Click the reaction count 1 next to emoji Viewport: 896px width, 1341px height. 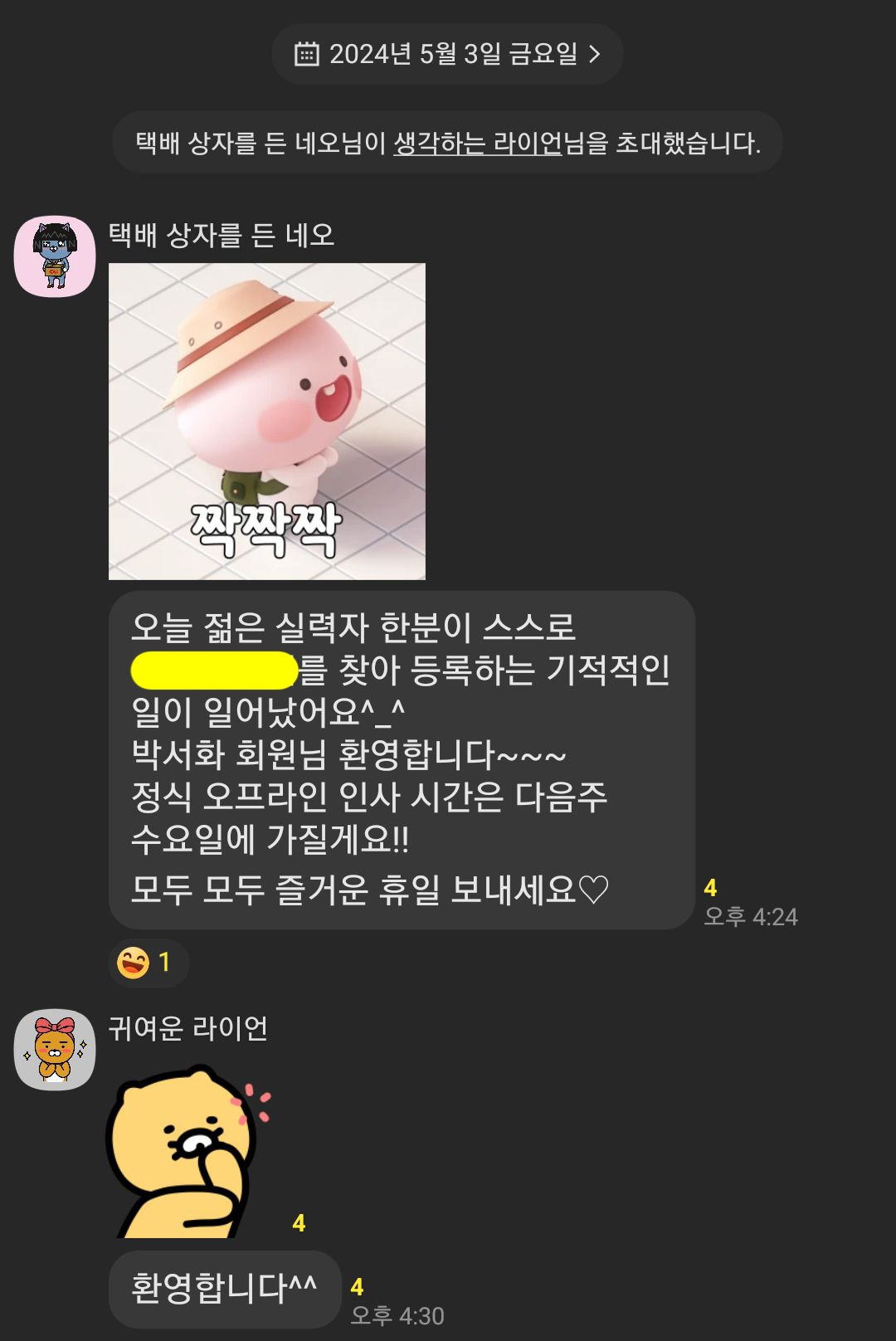pyautogui.click(x=165, y=962)
